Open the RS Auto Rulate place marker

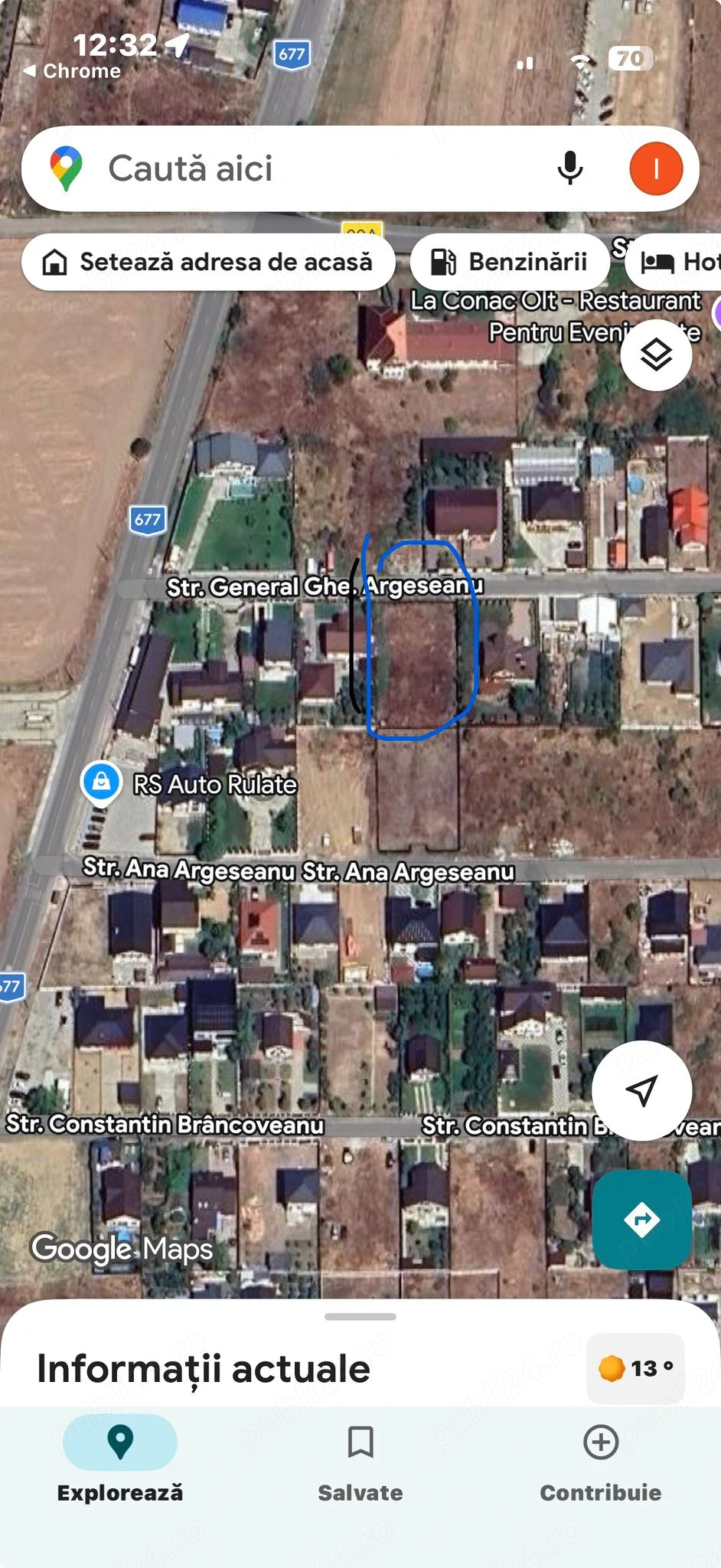(101, 782)
